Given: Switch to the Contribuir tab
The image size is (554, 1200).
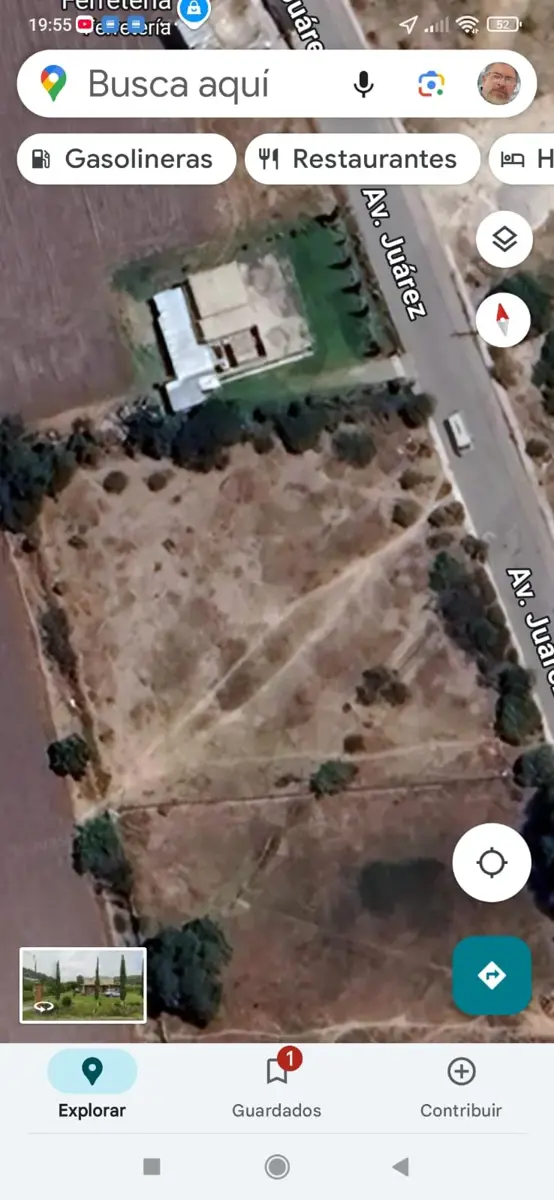Looking at the screenshot, I should click(x=461, y=1084).
